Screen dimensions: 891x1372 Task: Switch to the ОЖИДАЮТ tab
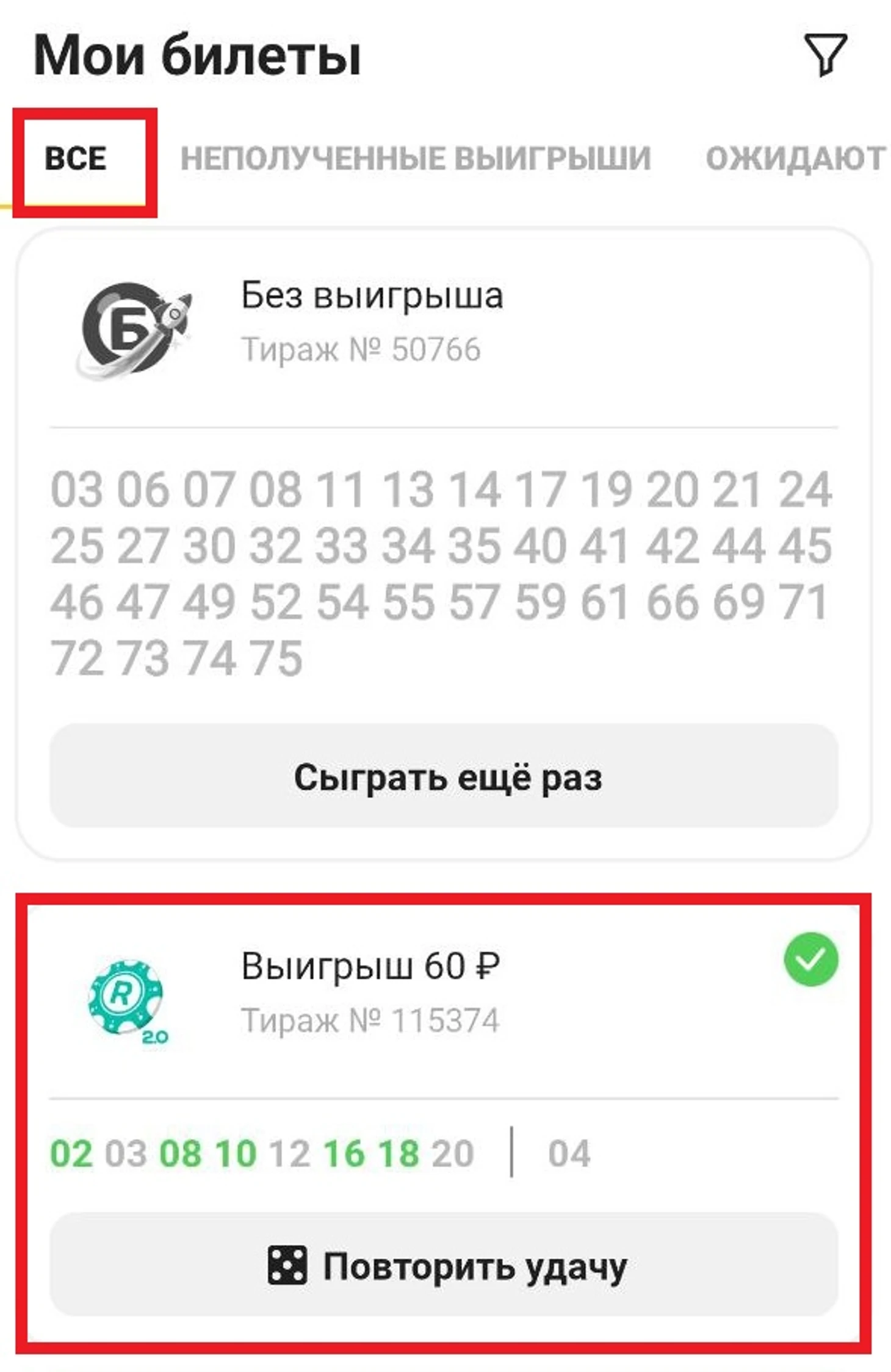point(795,159)
